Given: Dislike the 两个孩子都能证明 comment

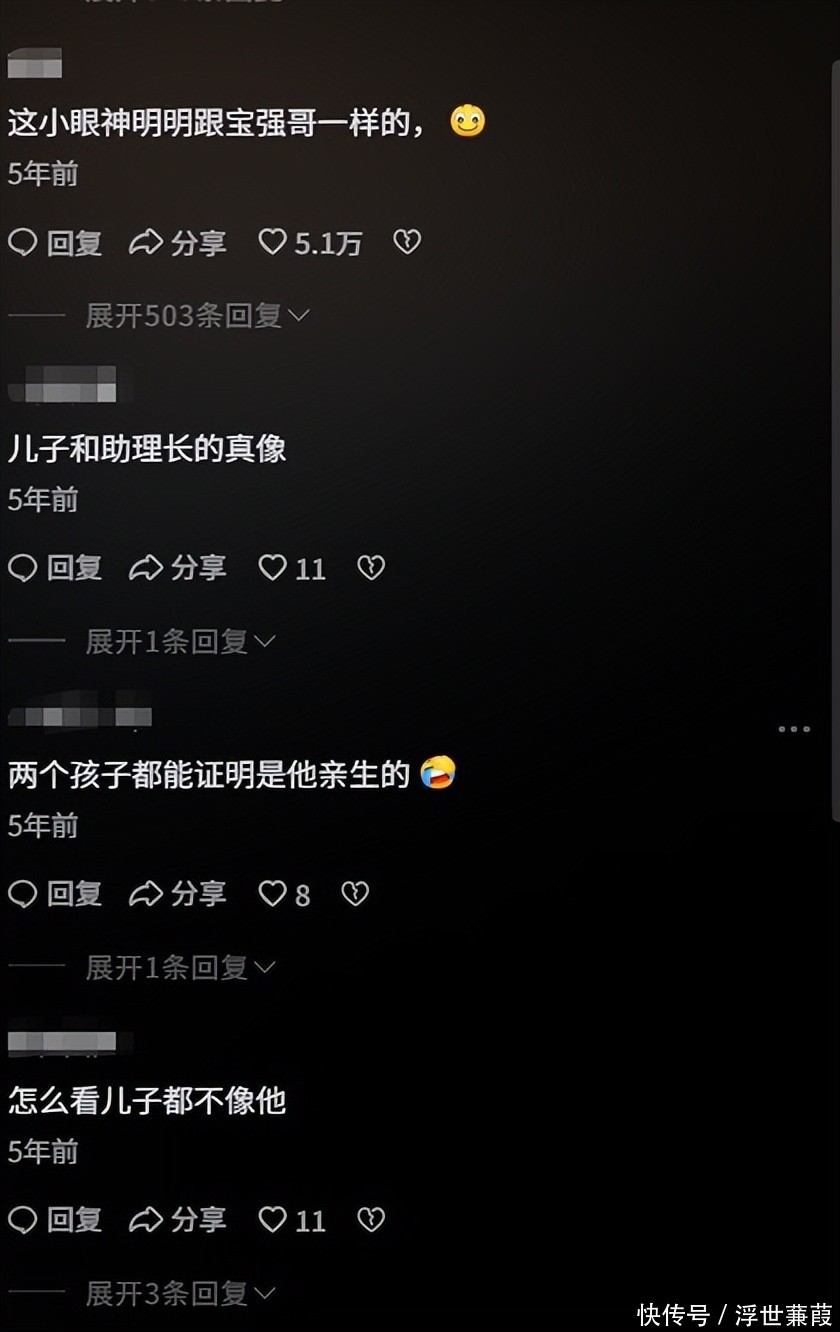Looking at the screenshot, I should (355, 894).
